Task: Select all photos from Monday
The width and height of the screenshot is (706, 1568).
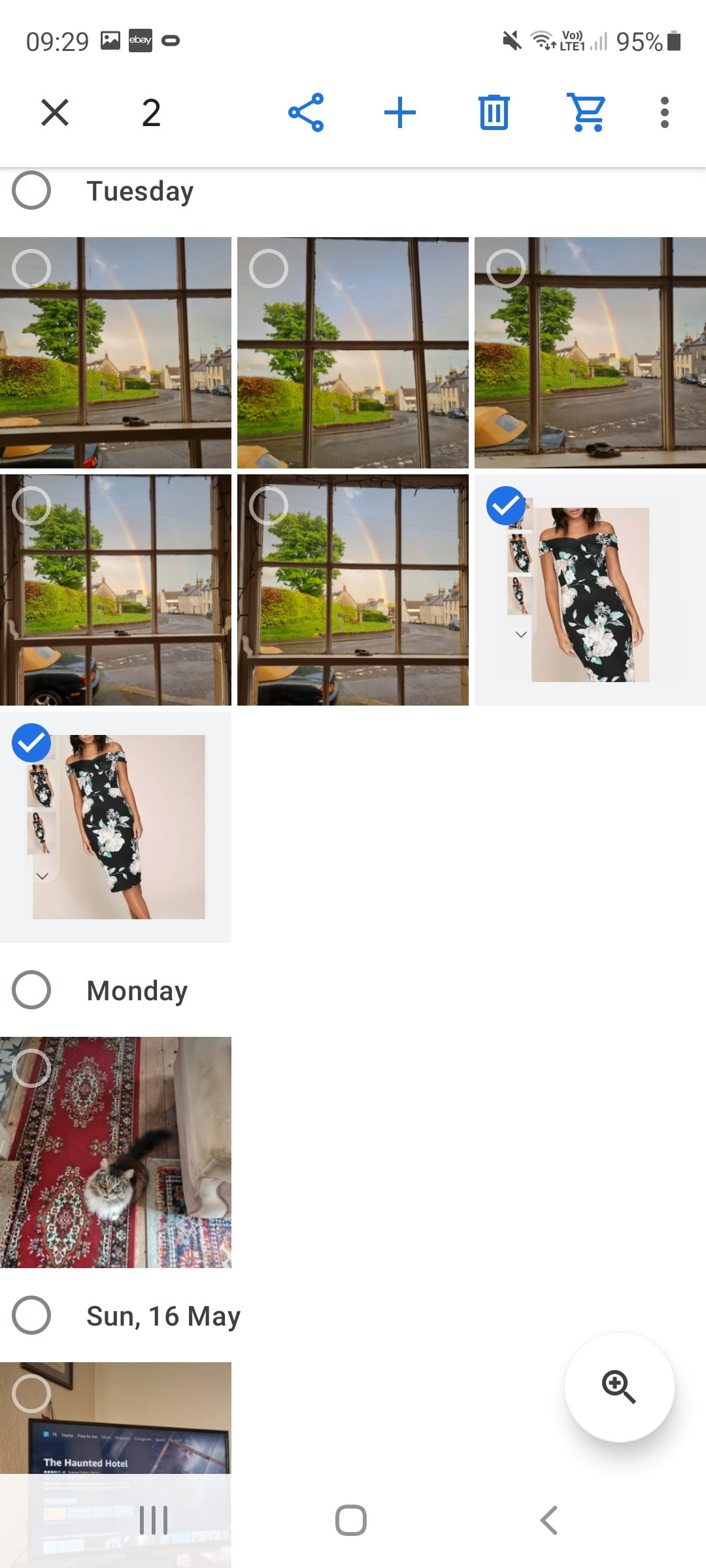Action: (x=31, y=990)
